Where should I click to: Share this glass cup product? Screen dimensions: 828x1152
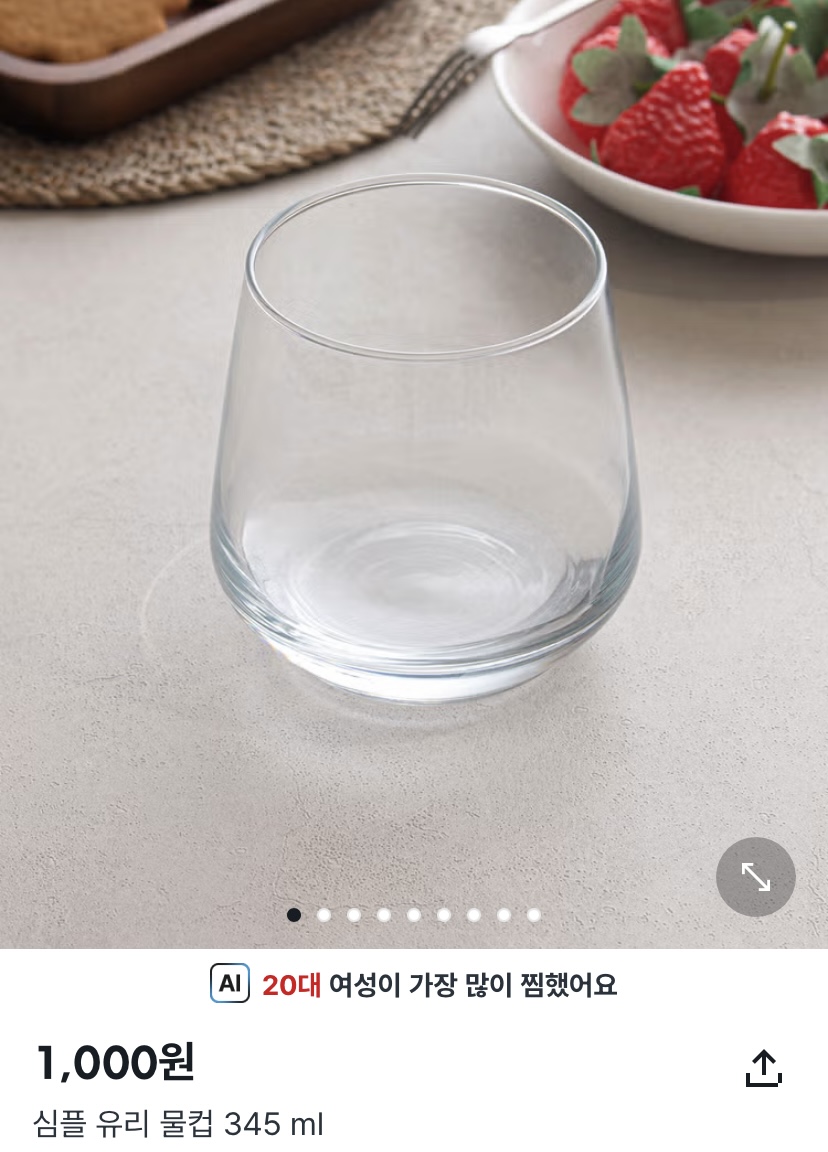tap(763, 1068)
